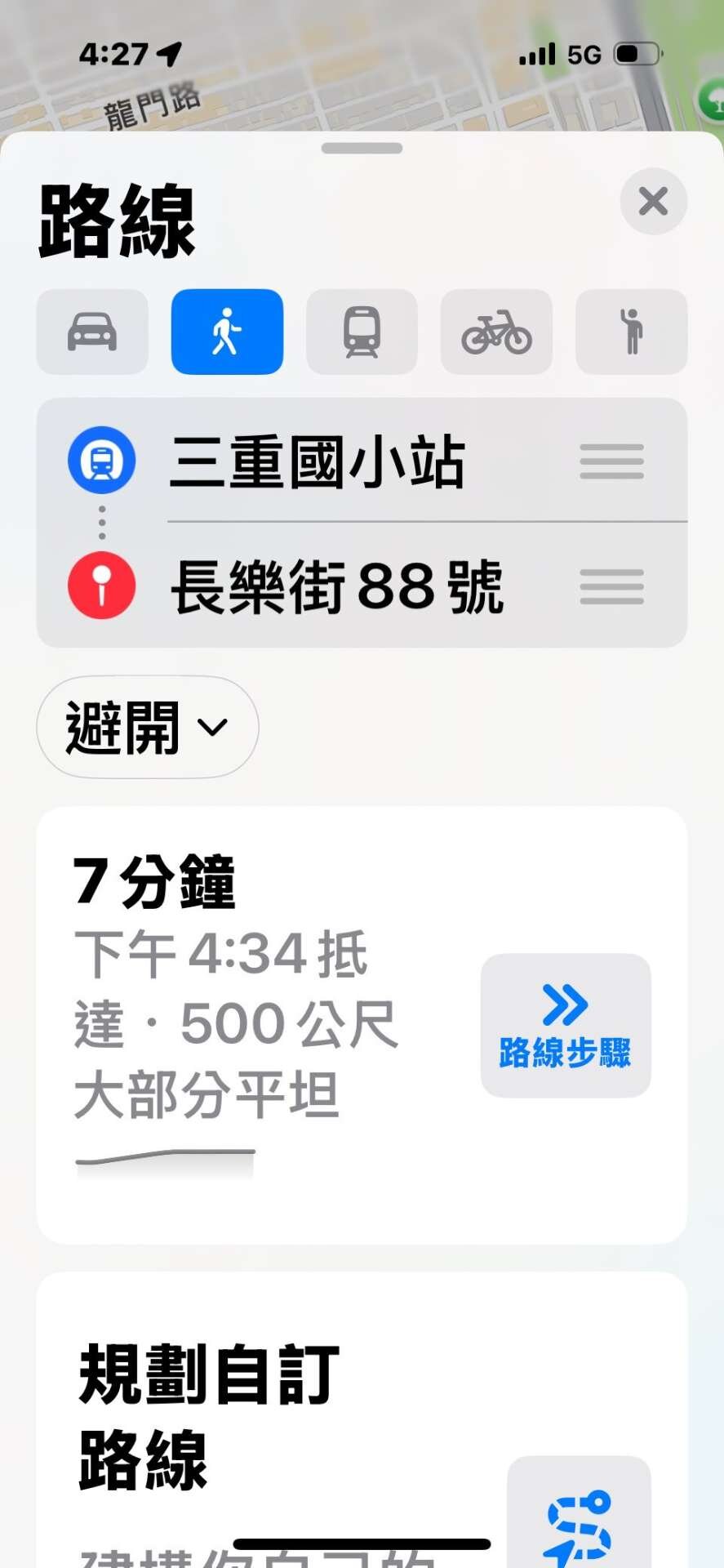Viewport: 724px width, 1568px height.
Task: Switch to cycling directions
Action: point(496,332)
